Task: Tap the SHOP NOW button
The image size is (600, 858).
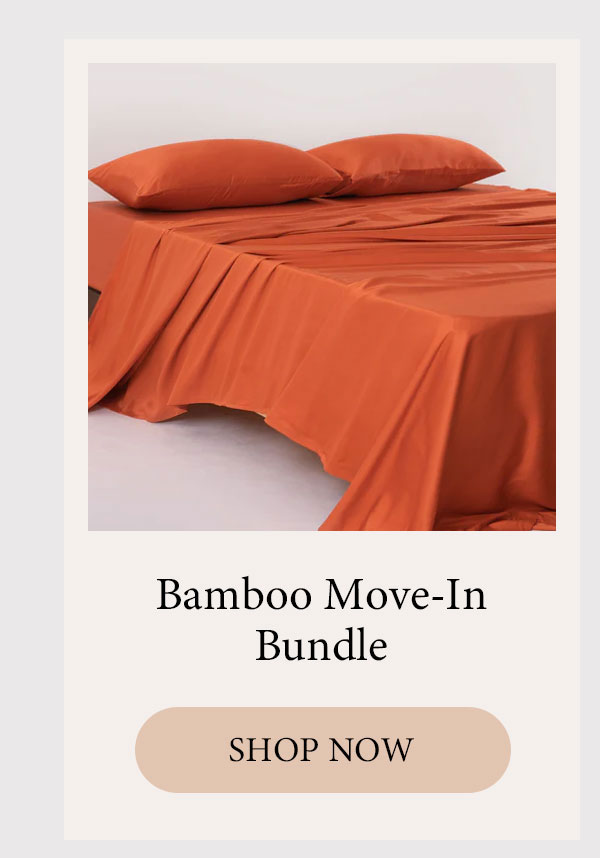Action: (322, 749)
